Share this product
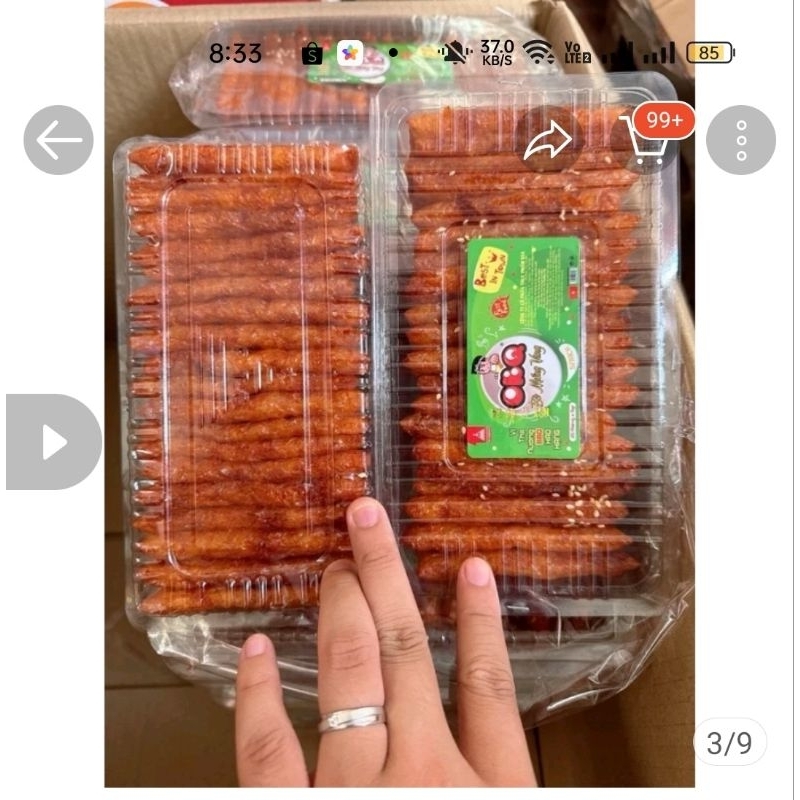 click(x=549, y=140)
